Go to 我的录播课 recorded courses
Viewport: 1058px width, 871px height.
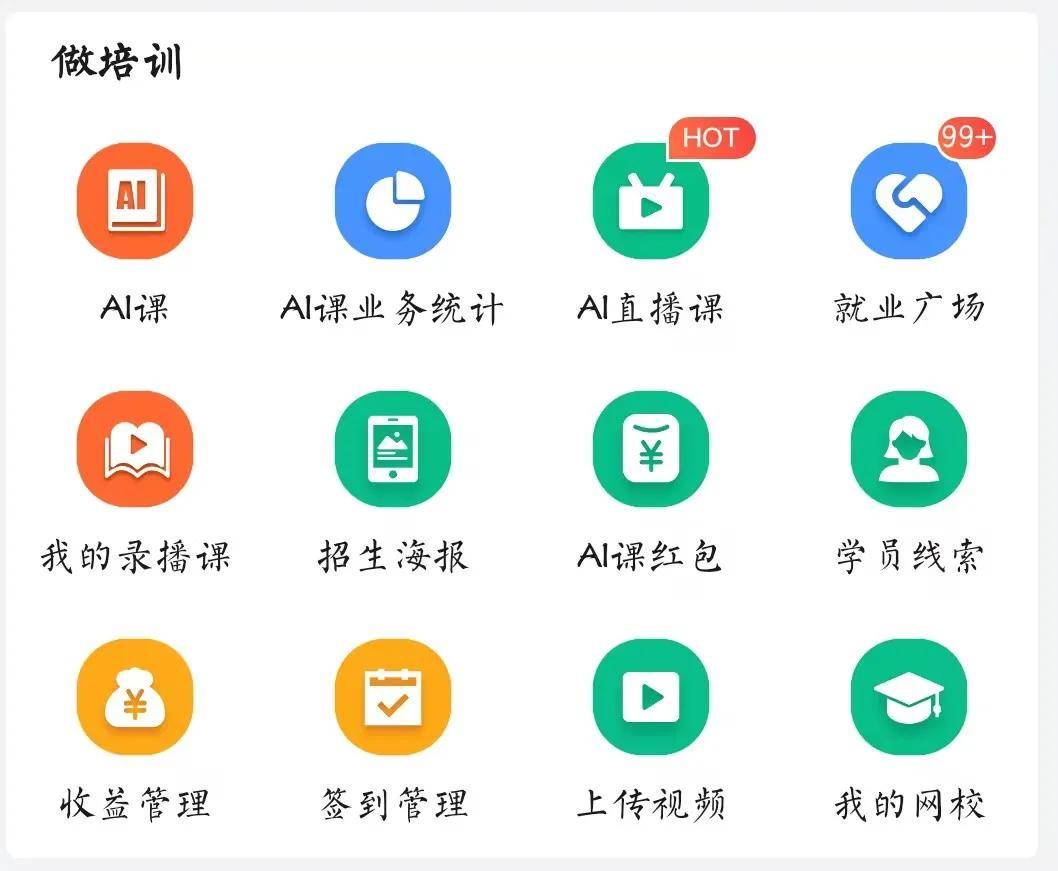click(x=135, y=449)
